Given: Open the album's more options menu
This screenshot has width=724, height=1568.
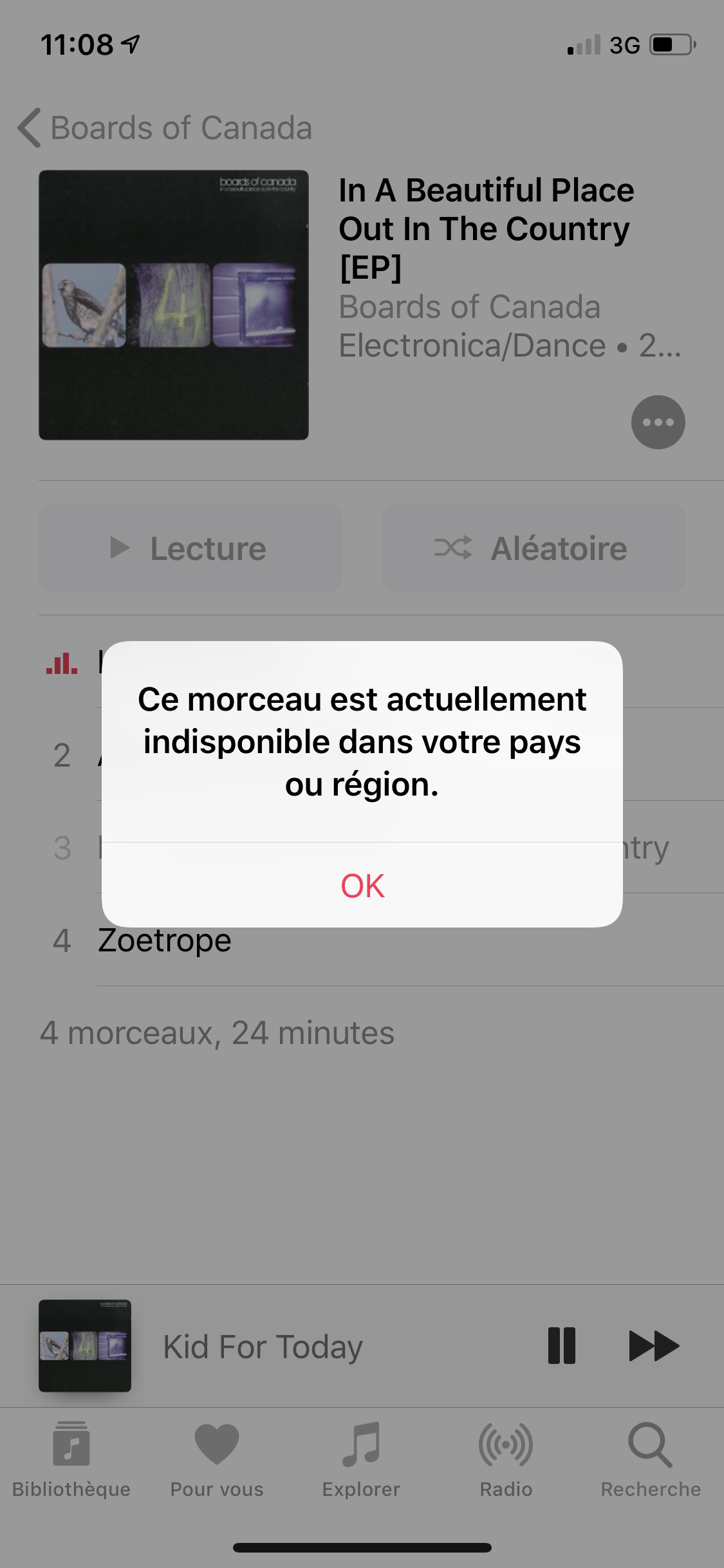Looking at the screenshot, I should pyautogui.click(x=658, y=422).
